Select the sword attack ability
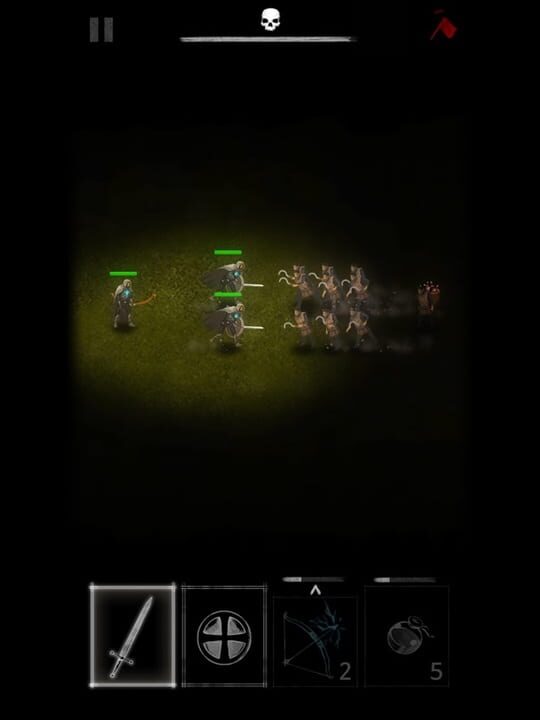540x720 pixels. point(133,636)
